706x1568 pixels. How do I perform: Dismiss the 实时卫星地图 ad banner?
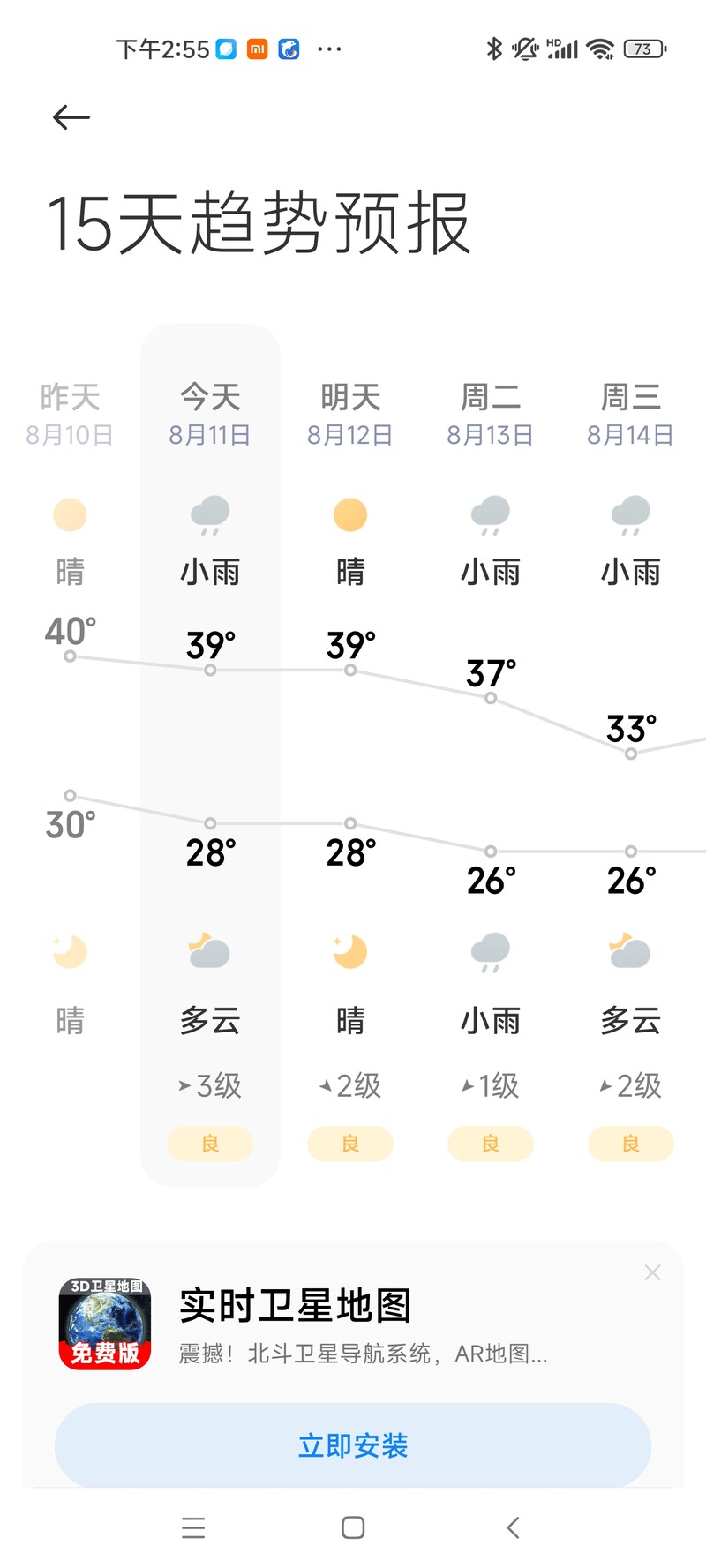pos(652,1272)
